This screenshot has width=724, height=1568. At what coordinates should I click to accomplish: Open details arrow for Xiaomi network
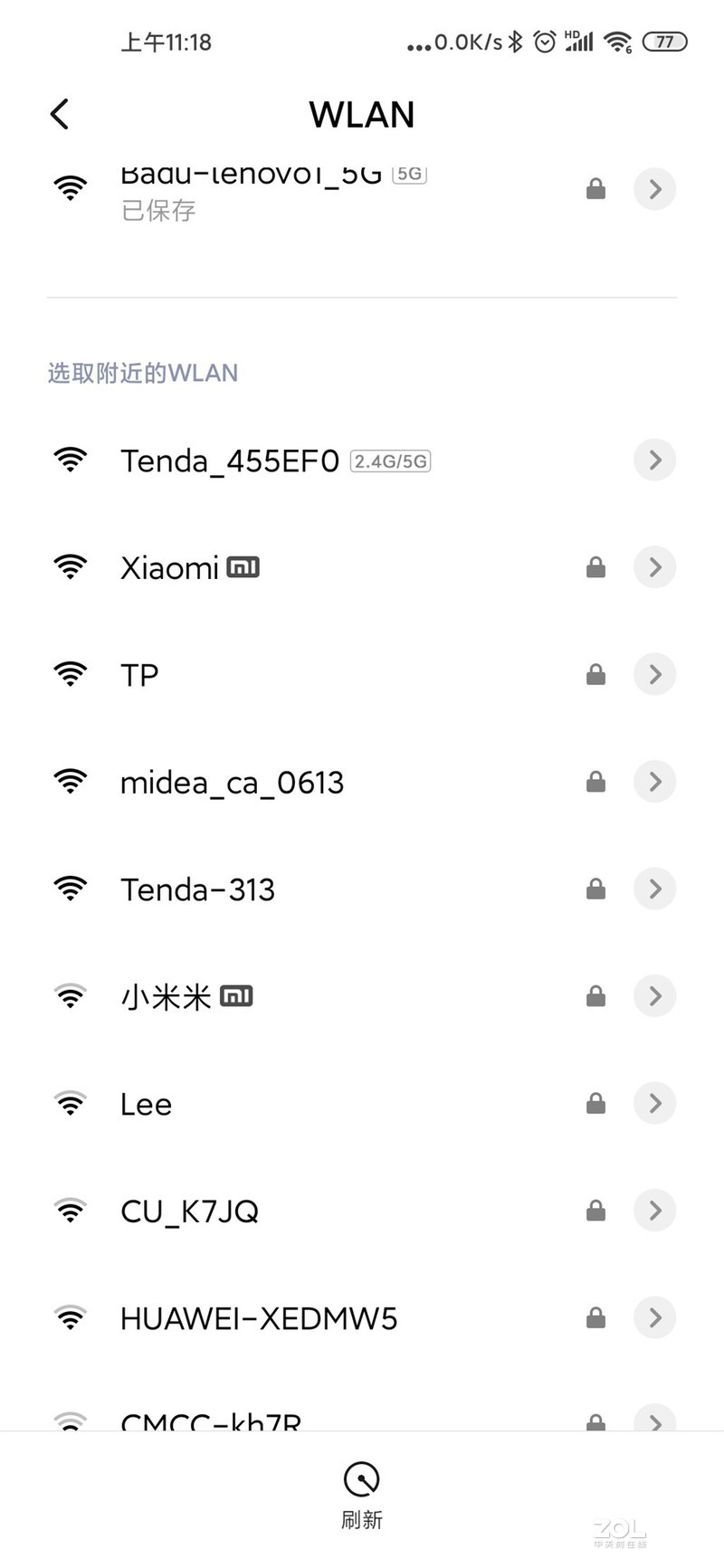click(654, 567)
